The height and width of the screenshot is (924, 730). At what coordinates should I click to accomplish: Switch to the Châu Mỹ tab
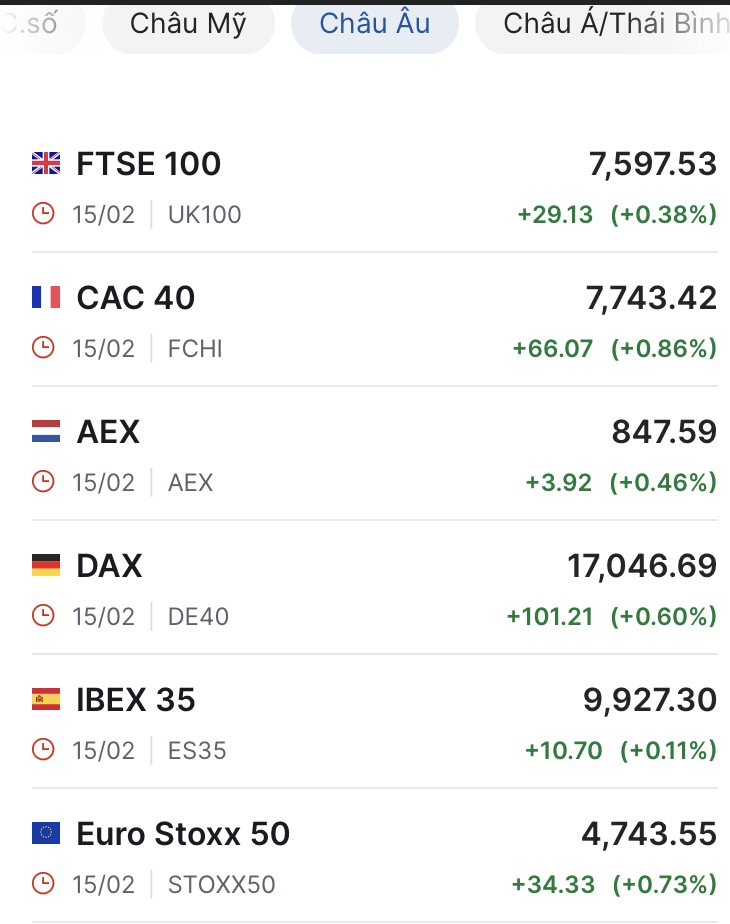pyautogui.click(x=188, y=24)
